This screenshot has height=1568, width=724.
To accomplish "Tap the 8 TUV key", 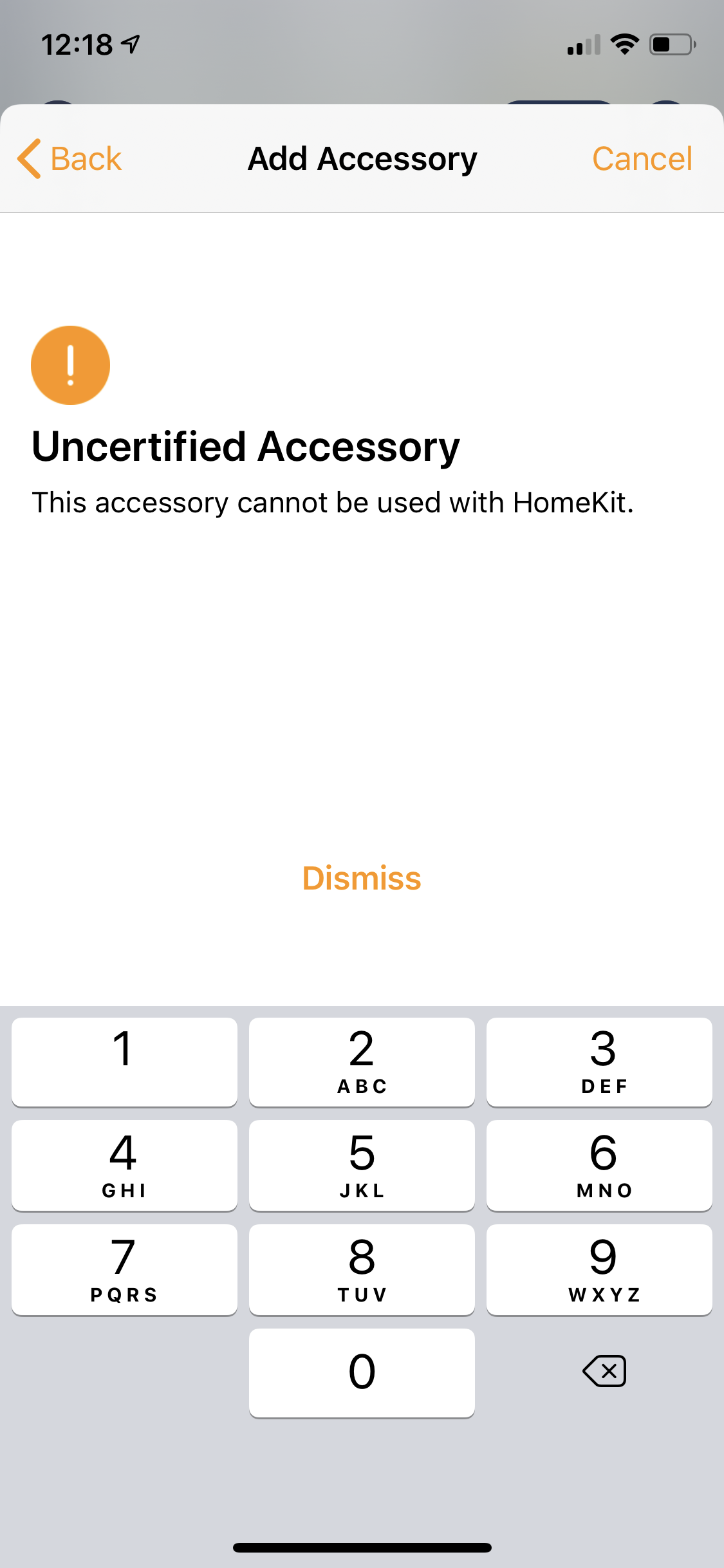I will click(362, 1270).
